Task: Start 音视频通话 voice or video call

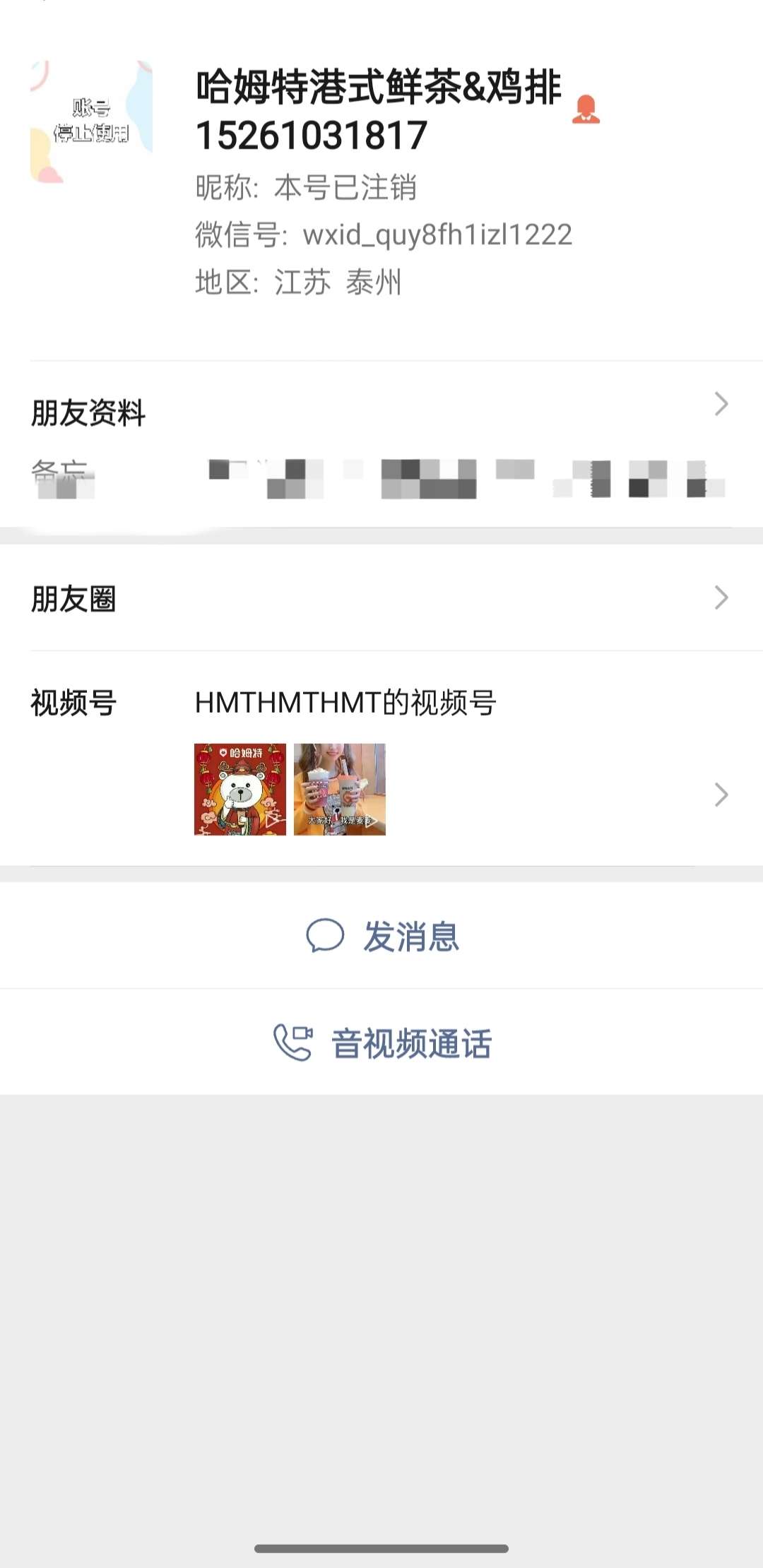Action: pyautogui.click(x=381, y=1043)
